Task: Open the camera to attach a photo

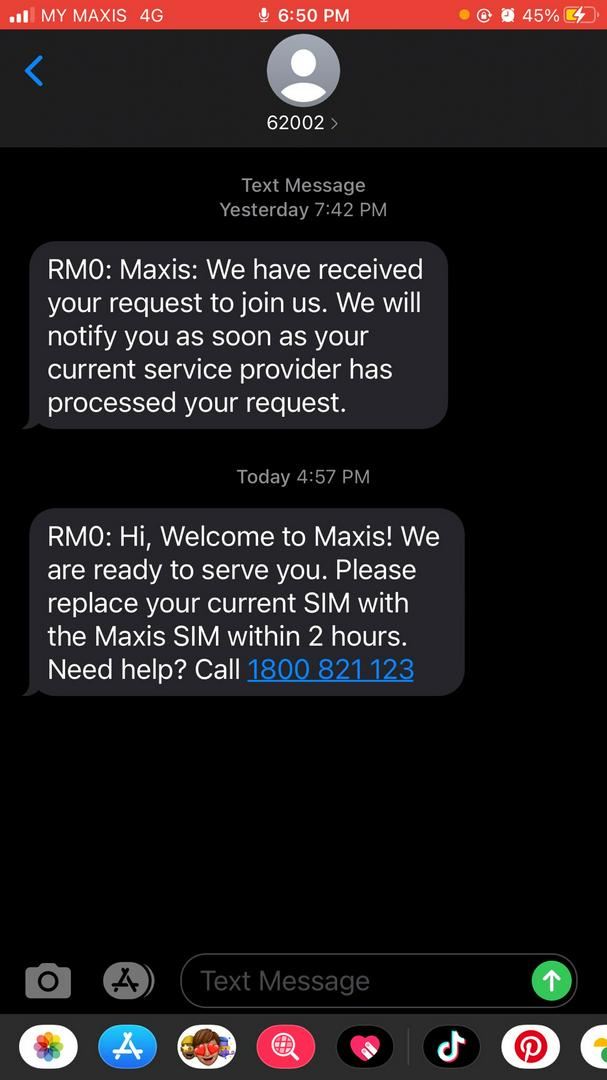Action: point(48,981)
